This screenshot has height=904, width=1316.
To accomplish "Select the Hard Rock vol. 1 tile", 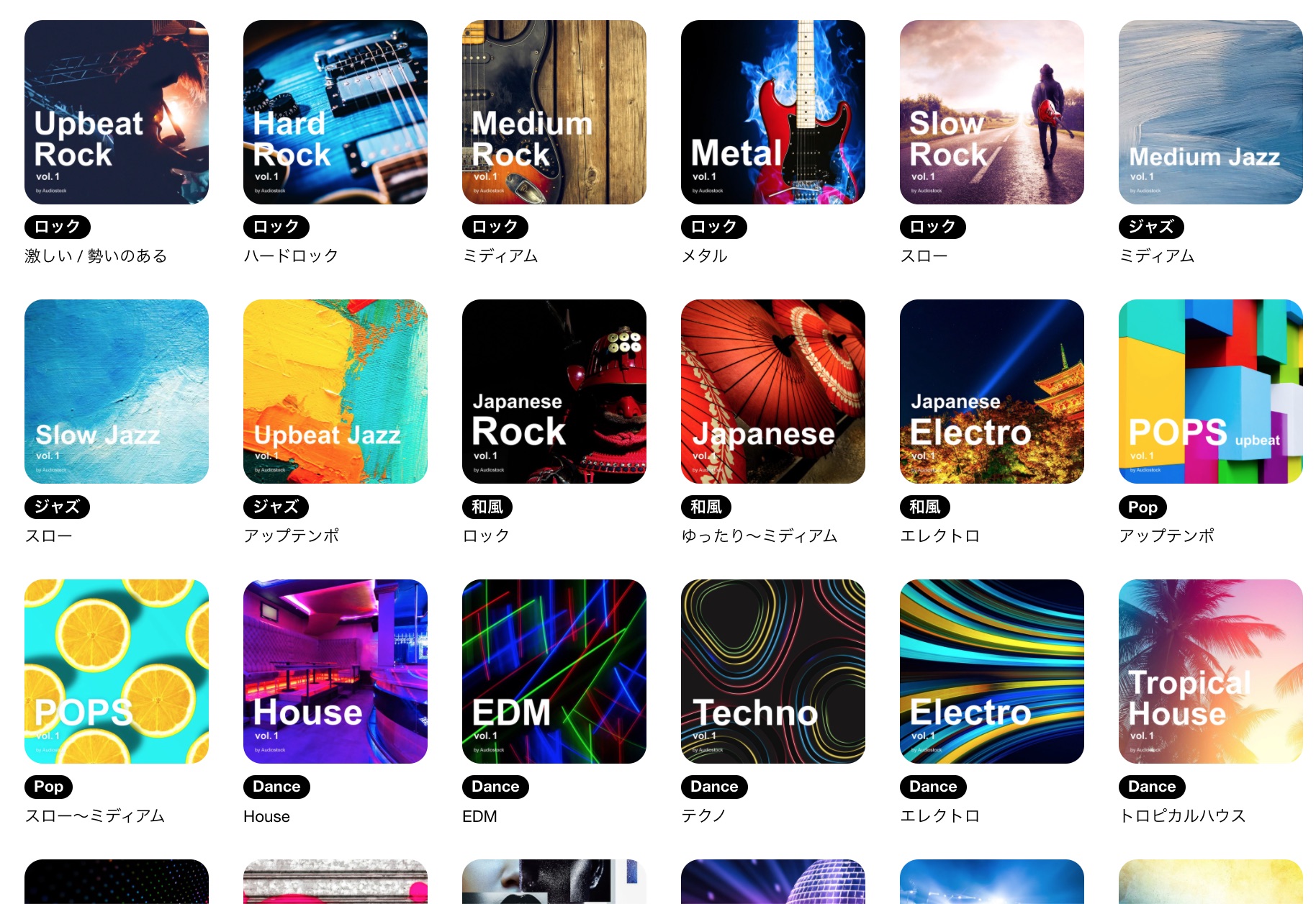I will (x=335, y=112).
